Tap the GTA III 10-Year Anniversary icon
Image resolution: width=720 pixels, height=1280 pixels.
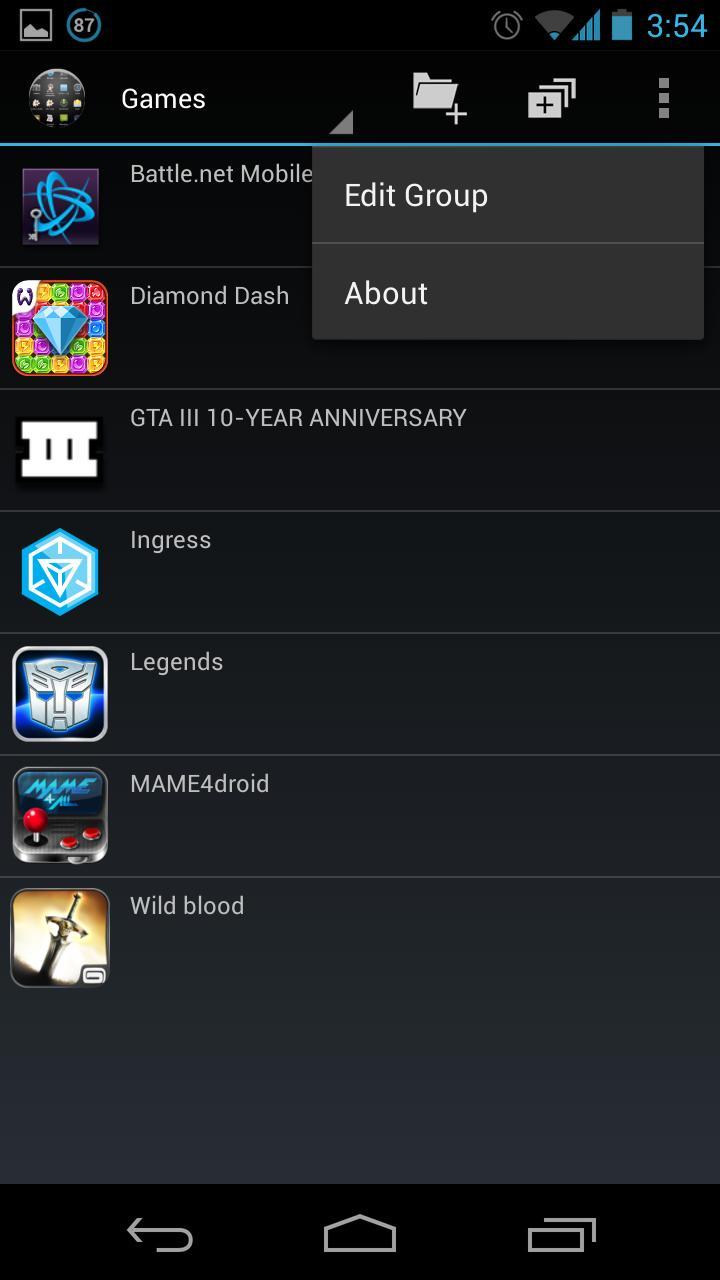[59, 450]
